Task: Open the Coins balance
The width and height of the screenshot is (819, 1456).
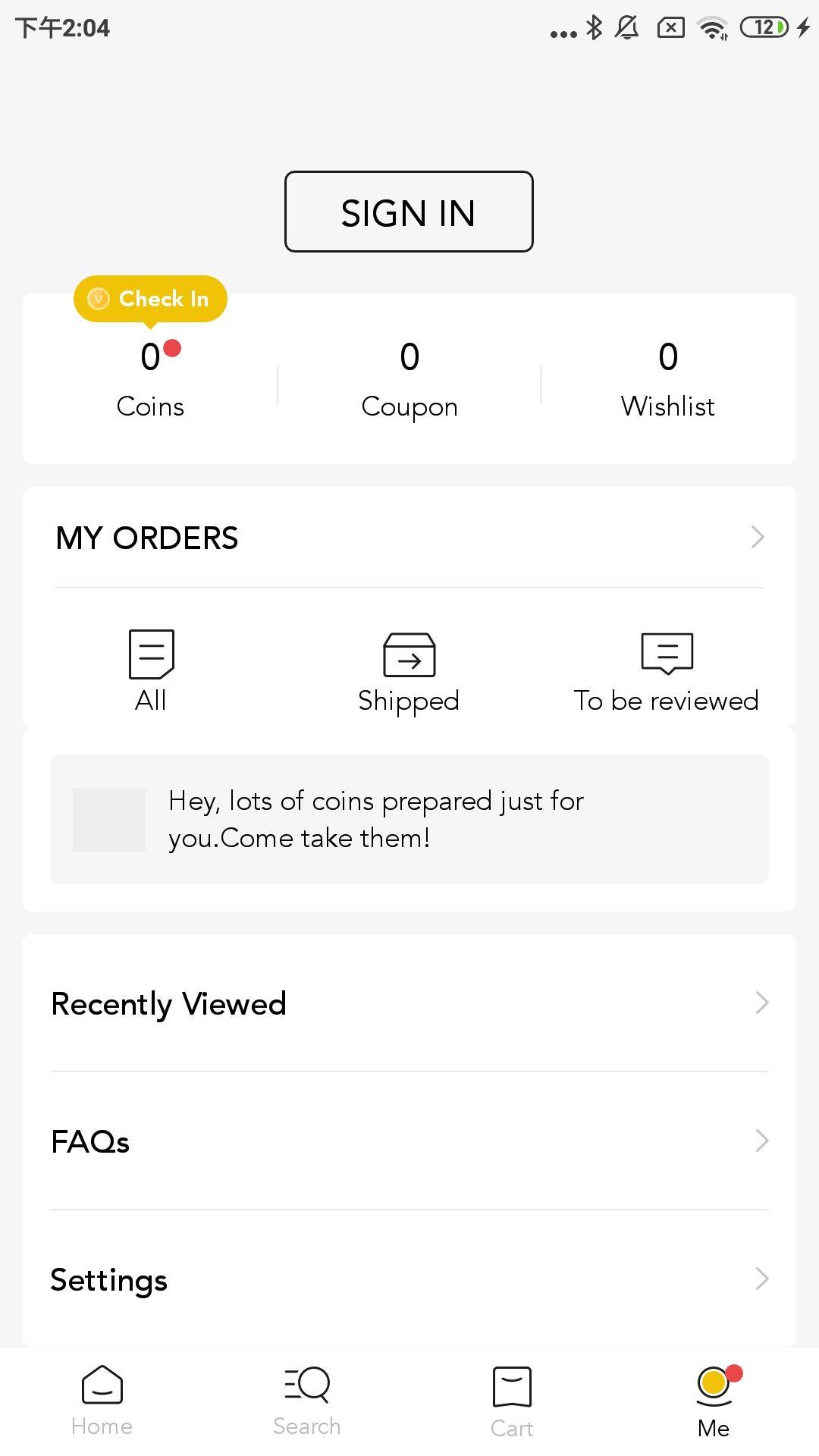Action: (150, 379)
